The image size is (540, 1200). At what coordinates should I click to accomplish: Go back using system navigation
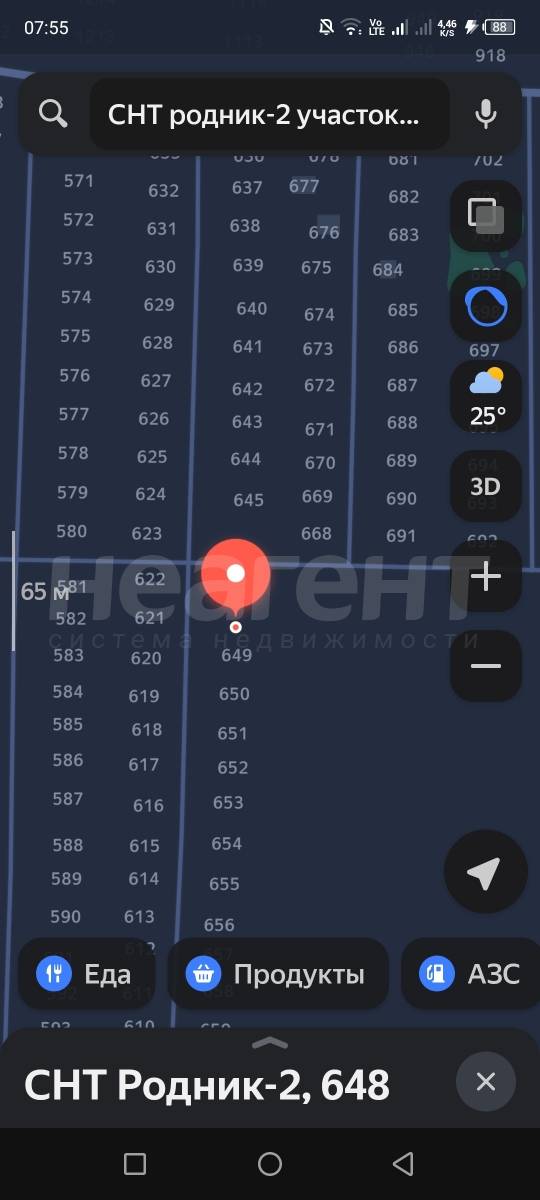tap(403, 1163)
